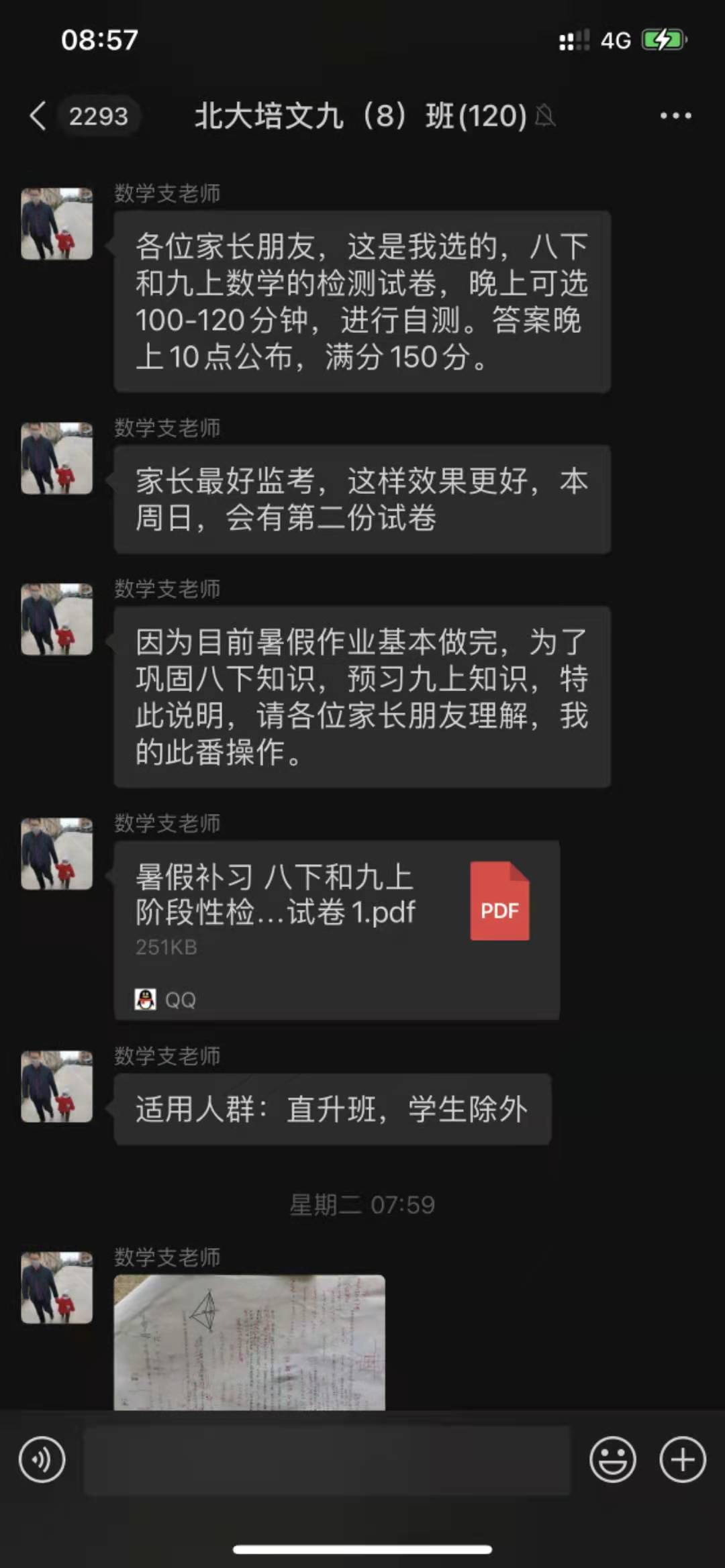
Task: Open 数学支老师's avatar beside the PDF message
Action: 56,853
